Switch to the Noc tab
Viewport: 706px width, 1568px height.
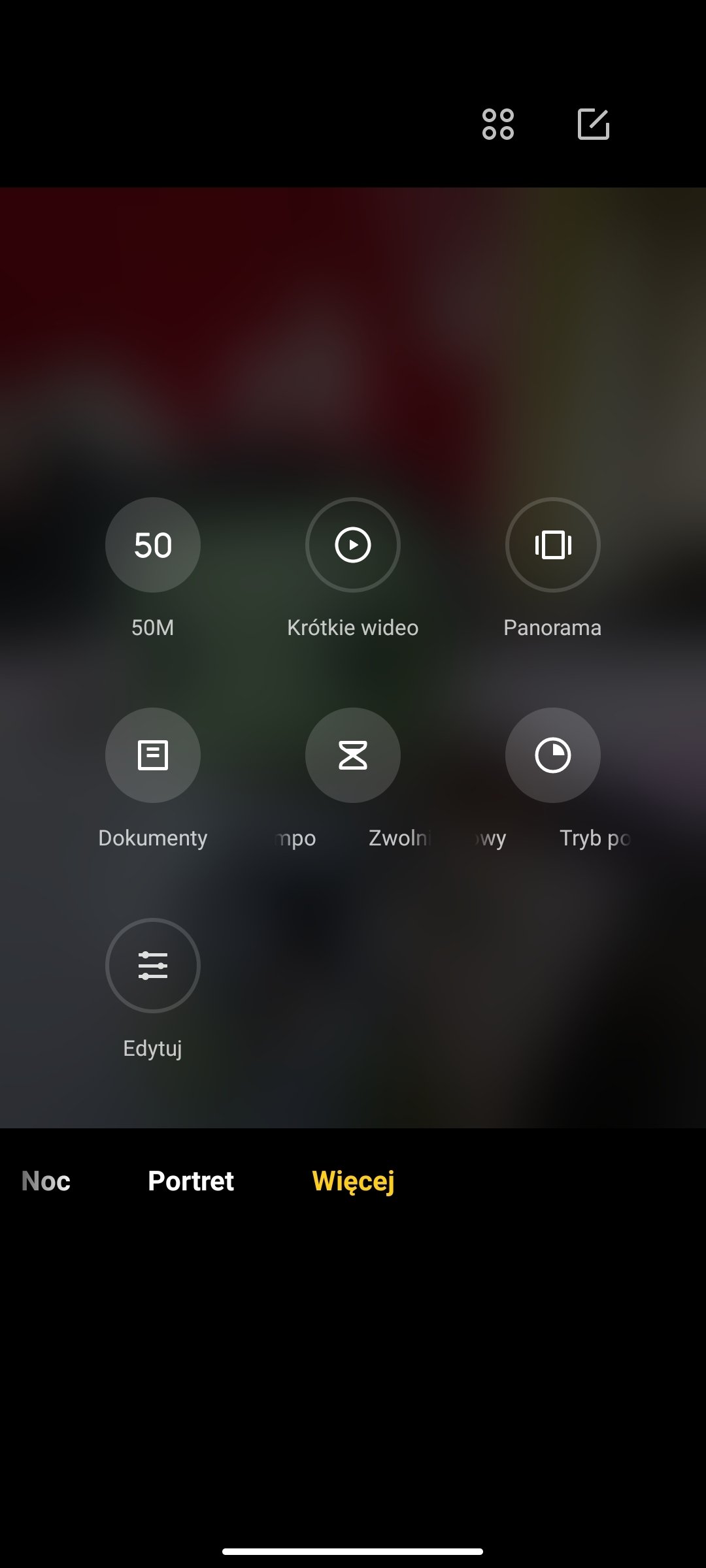point(46,1181)
